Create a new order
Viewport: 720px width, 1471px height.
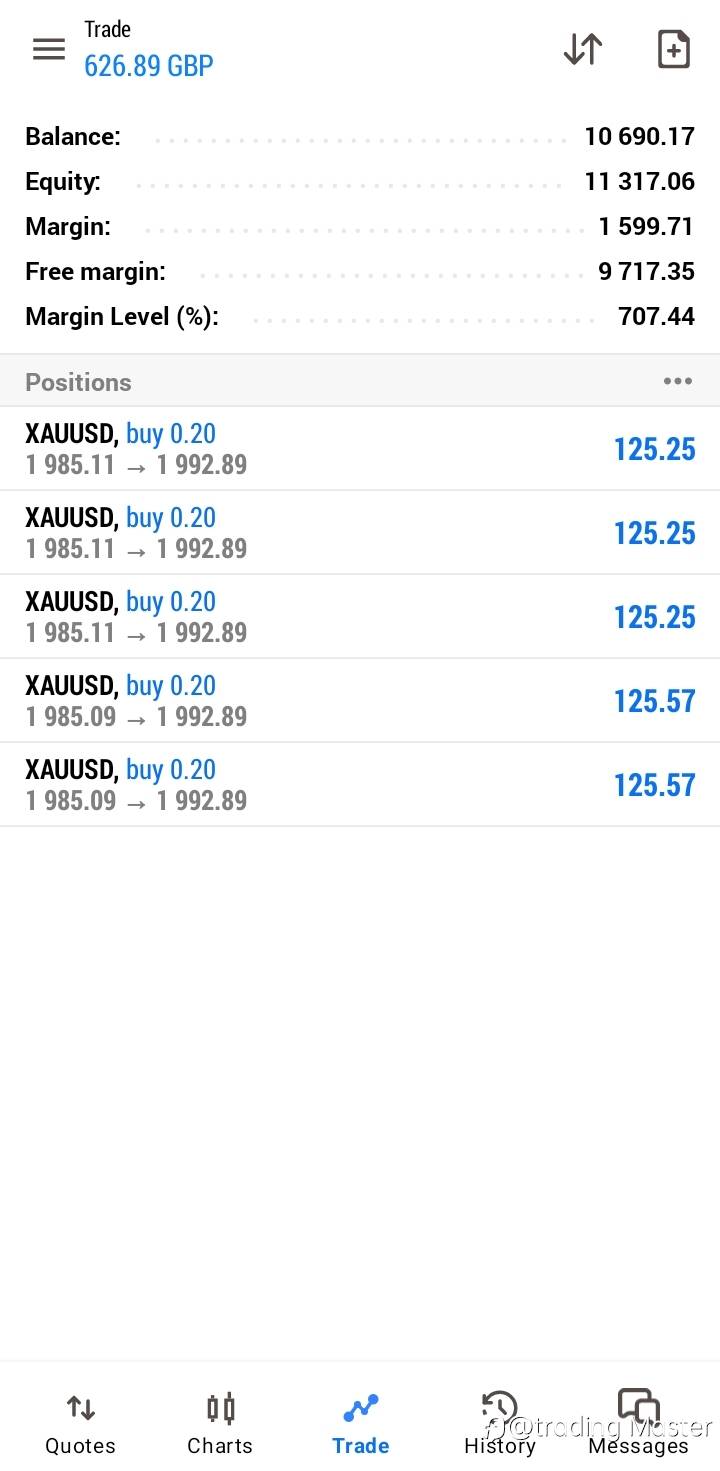tap(673, 49)
